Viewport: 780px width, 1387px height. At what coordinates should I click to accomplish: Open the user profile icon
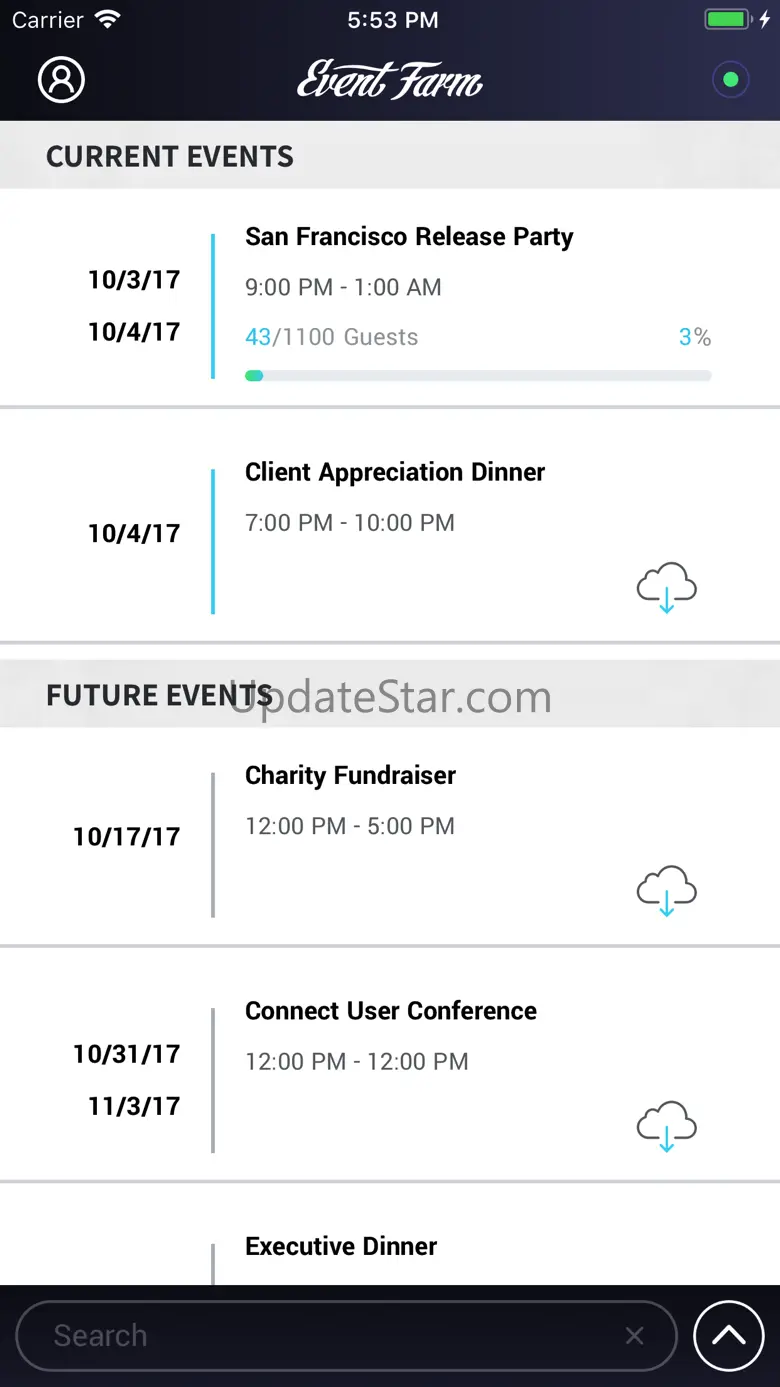click(61, 80)
